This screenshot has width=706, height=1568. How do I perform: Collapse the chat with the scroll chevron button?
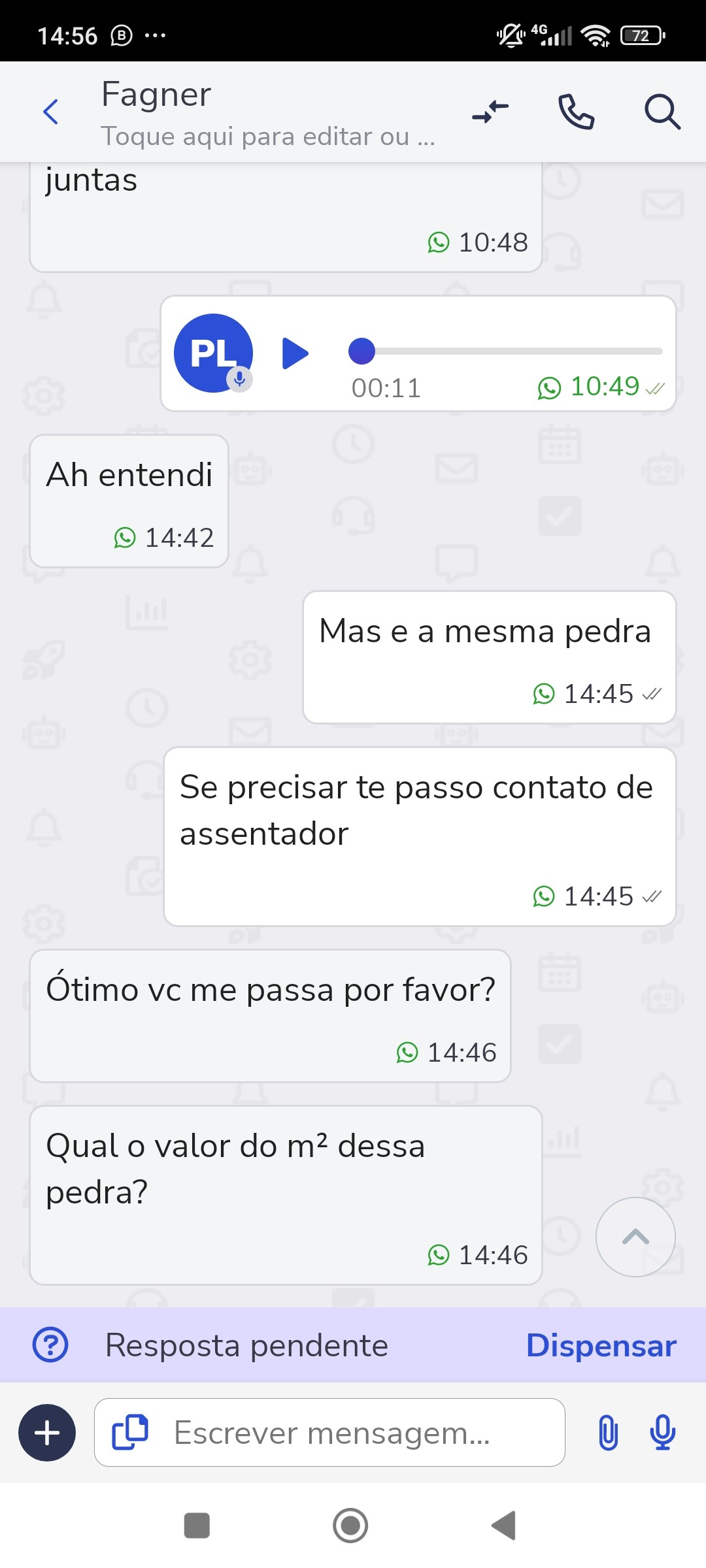pyautogui.click(x=635, y=1237)
